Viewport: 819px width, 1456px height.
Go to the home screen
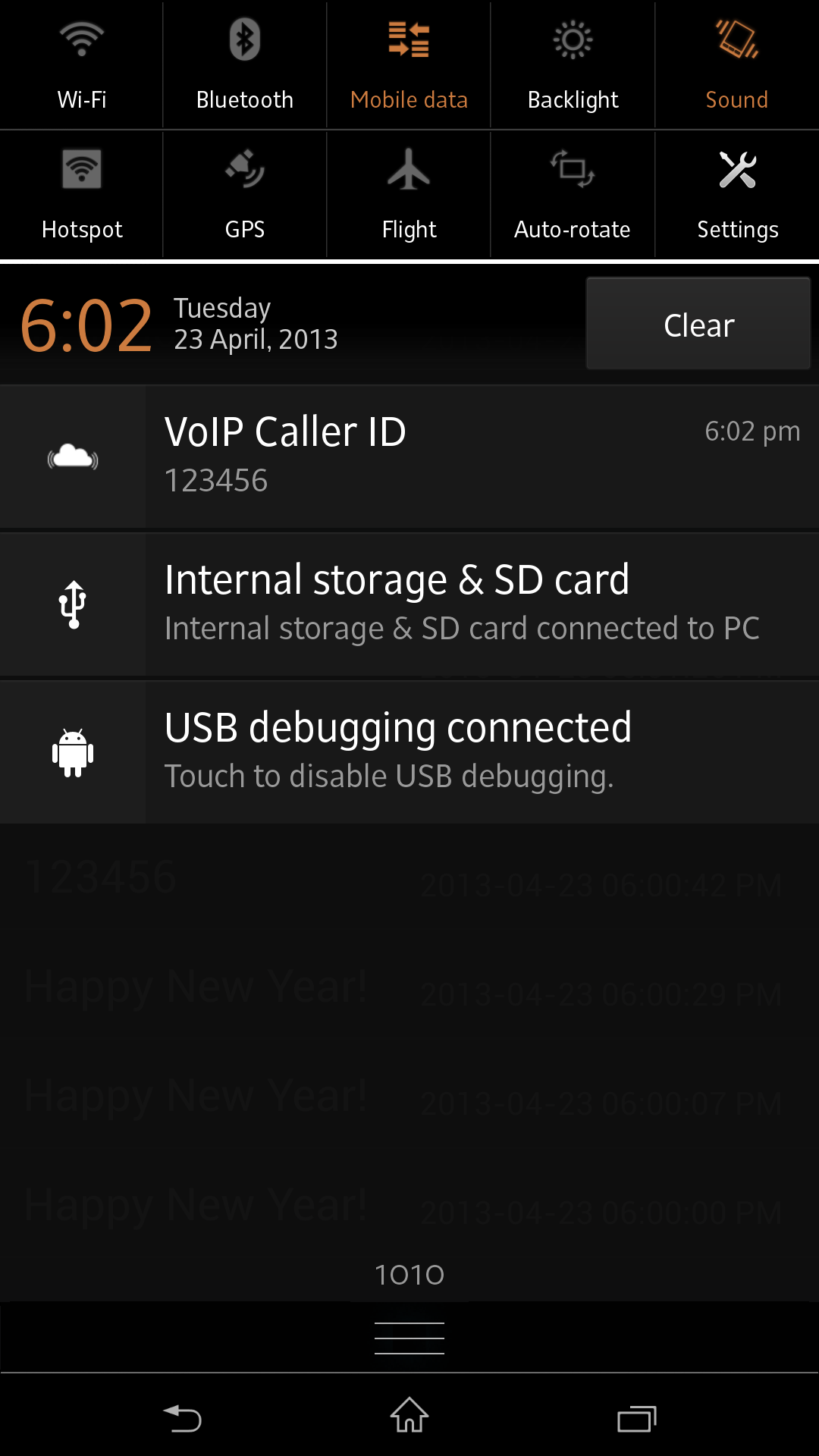409,1416
